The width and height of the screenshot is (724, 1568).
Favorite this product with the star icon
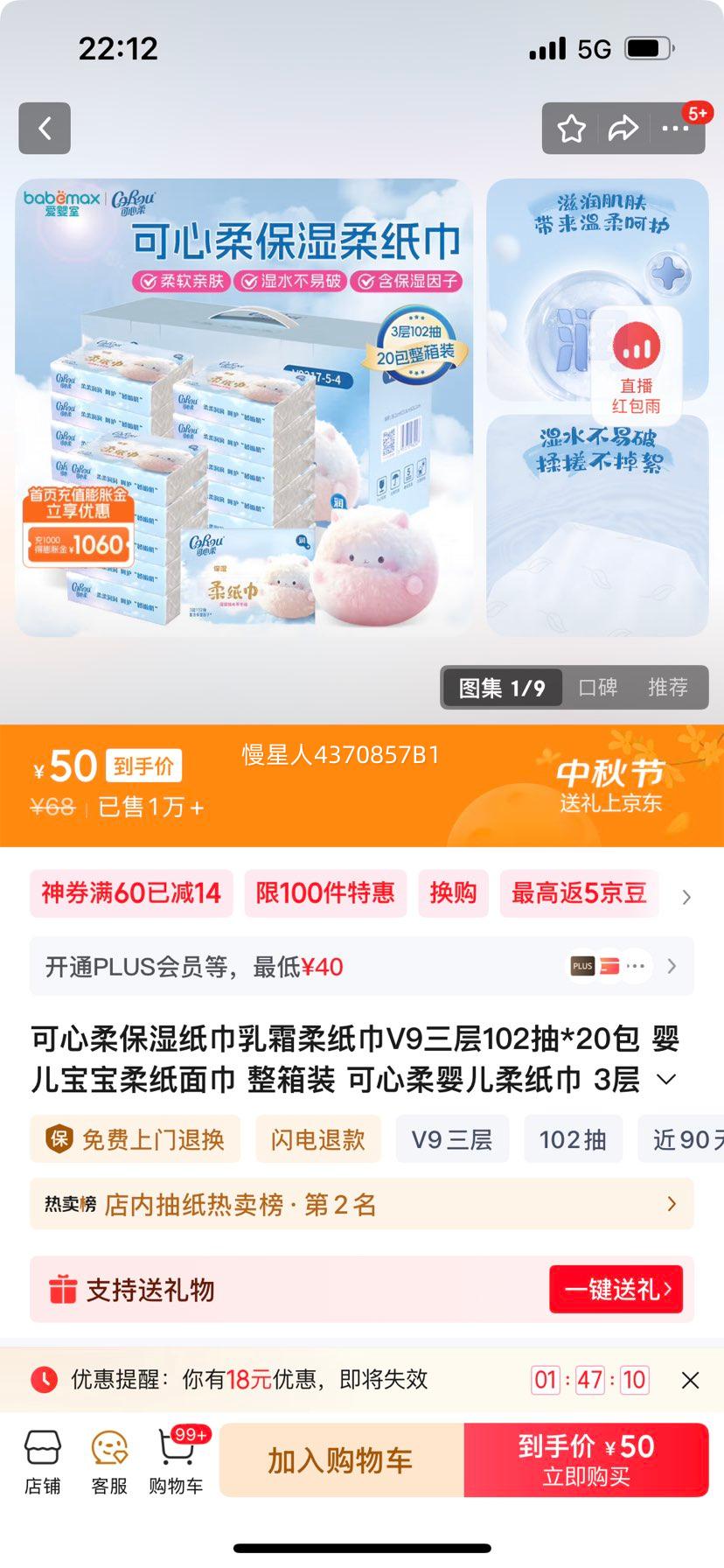coord(572,129)
